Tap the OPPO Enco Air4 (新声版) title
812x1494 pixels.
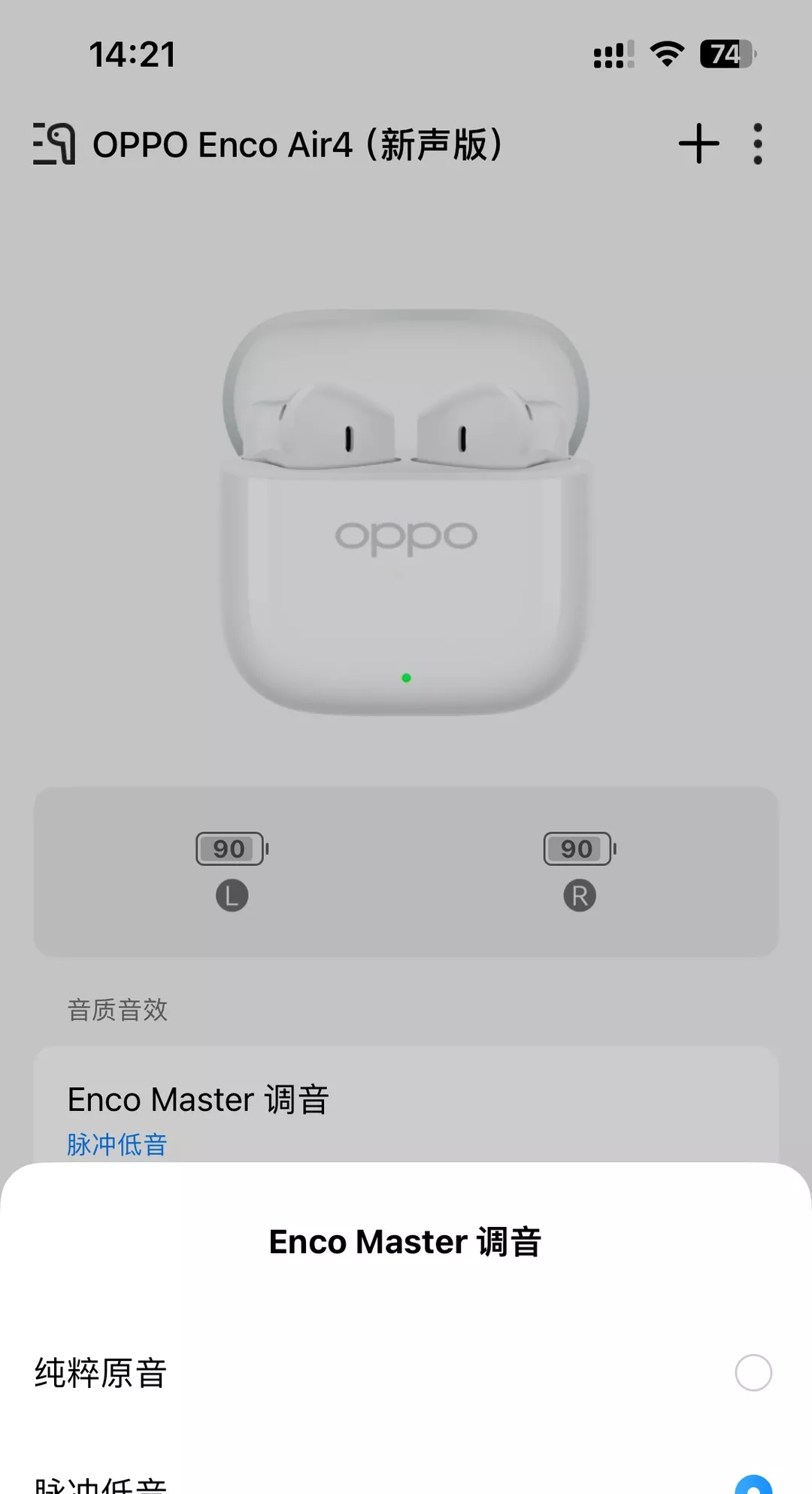pyautogui.click(x=298, y=144)
